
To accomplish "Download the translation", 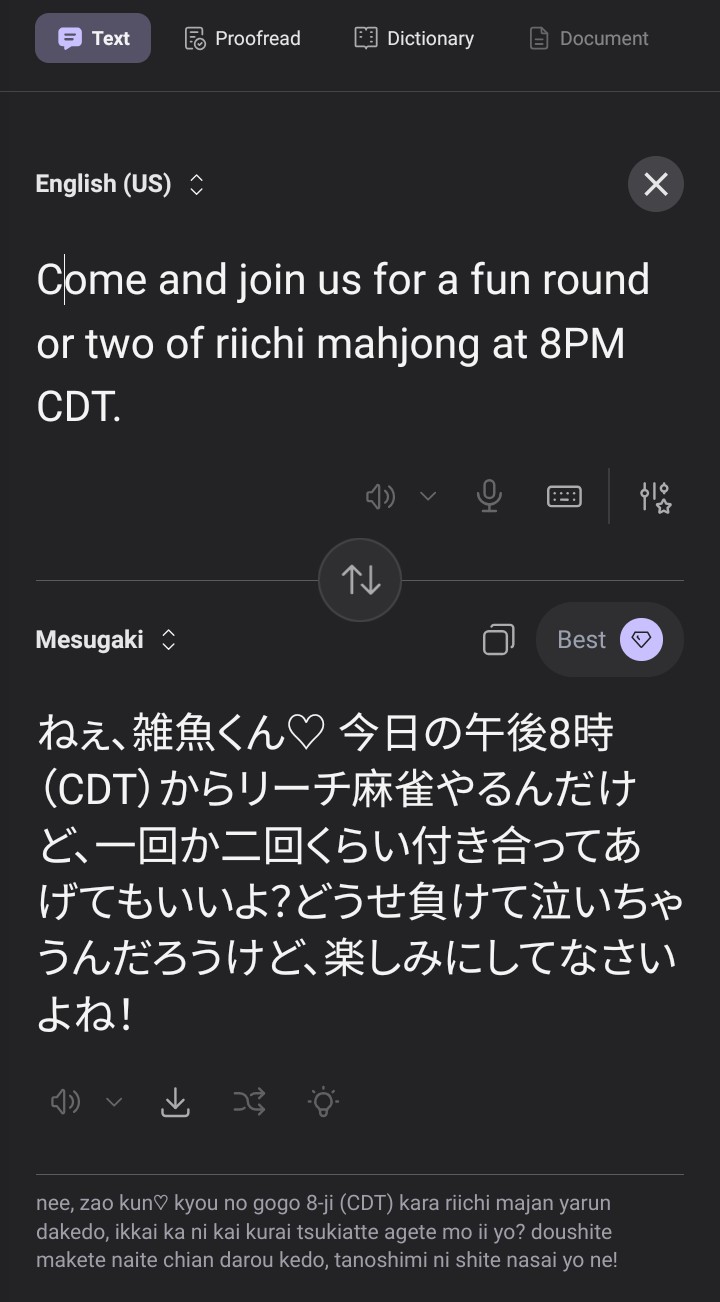I will click(x=175, y=1102).
